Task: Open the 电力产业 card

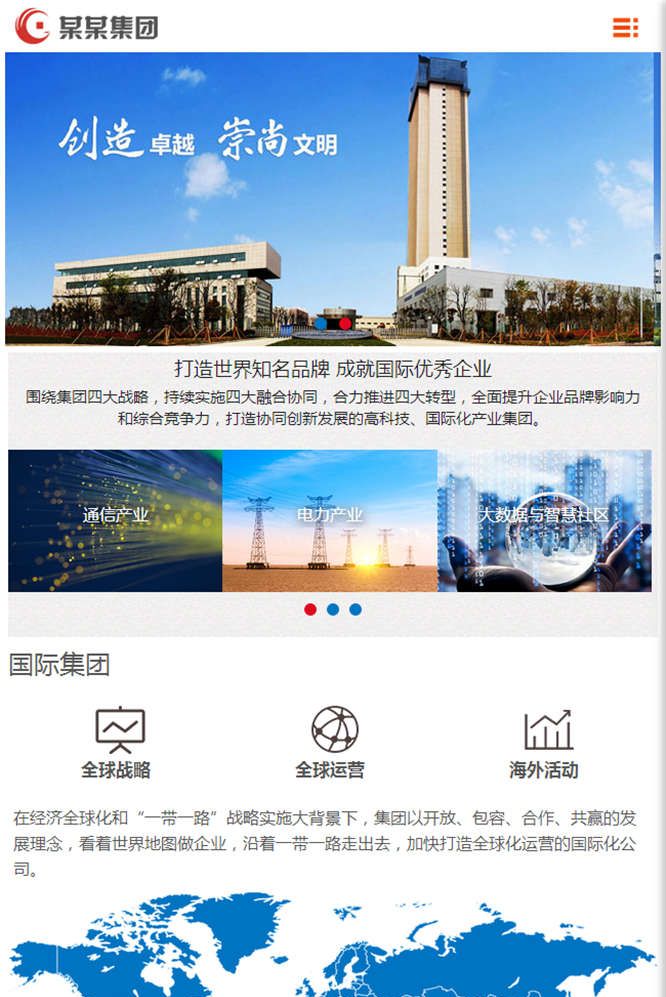Action: (329, 520)
